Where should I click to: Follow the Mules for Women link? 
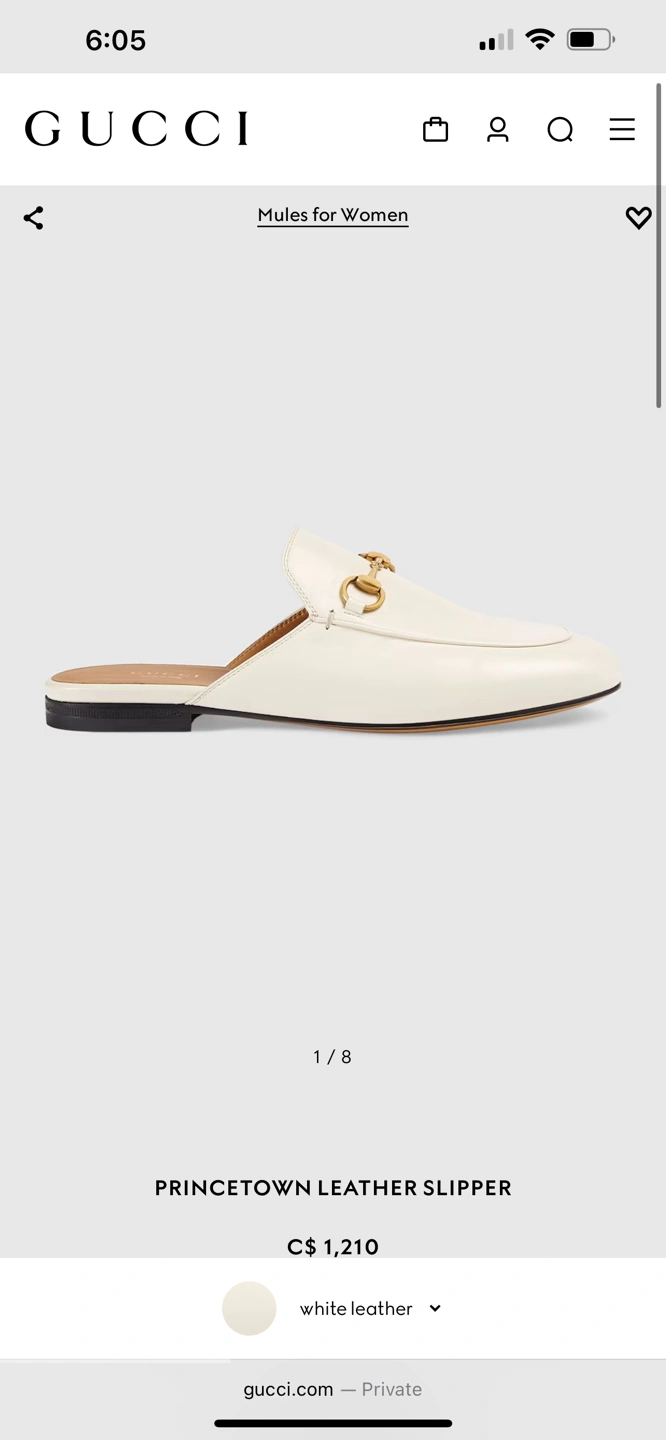click(332, 215)
